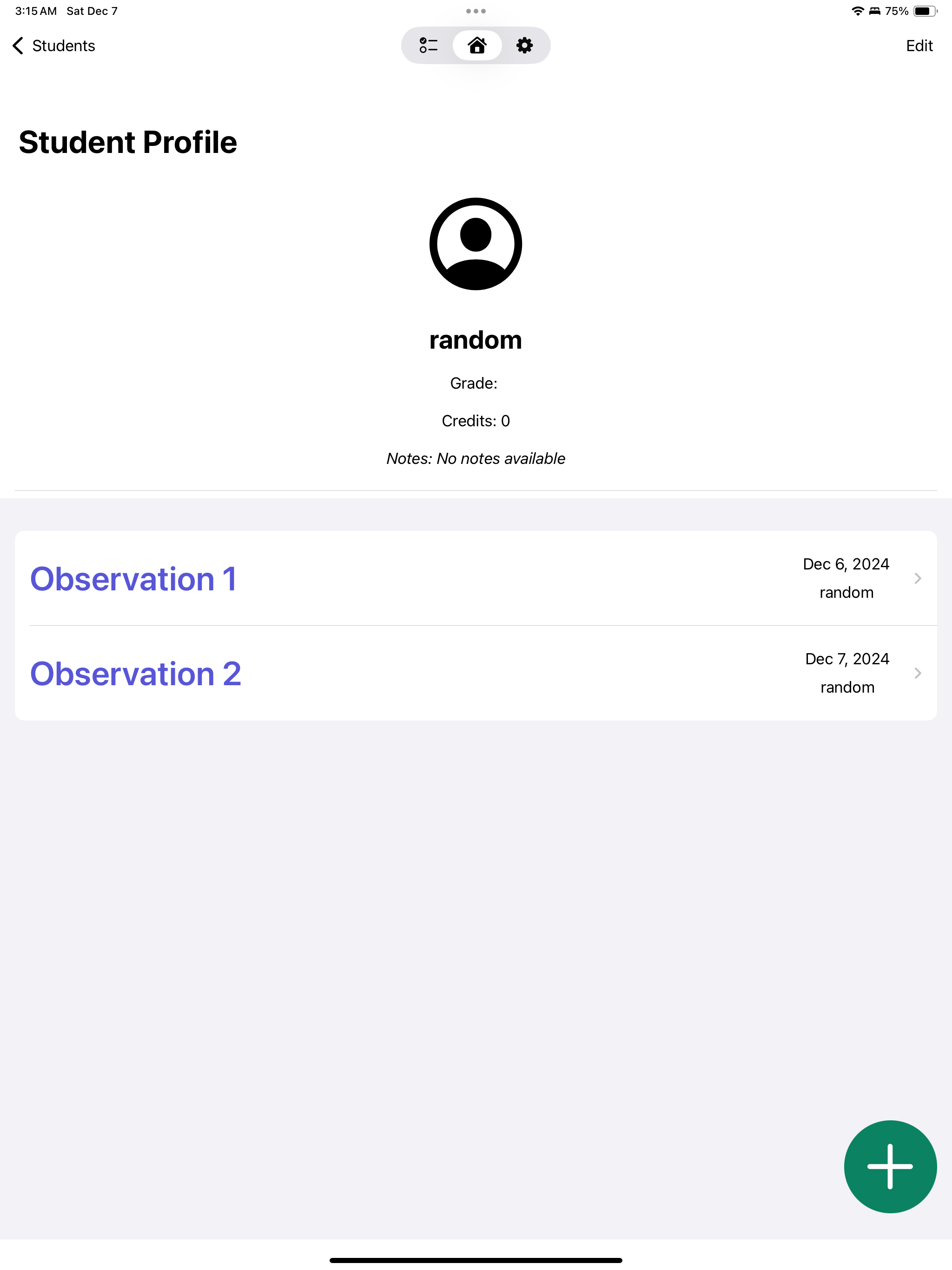Select the home tab
This screenshot has width=952, height=1270.
click(x=476, y=46)
